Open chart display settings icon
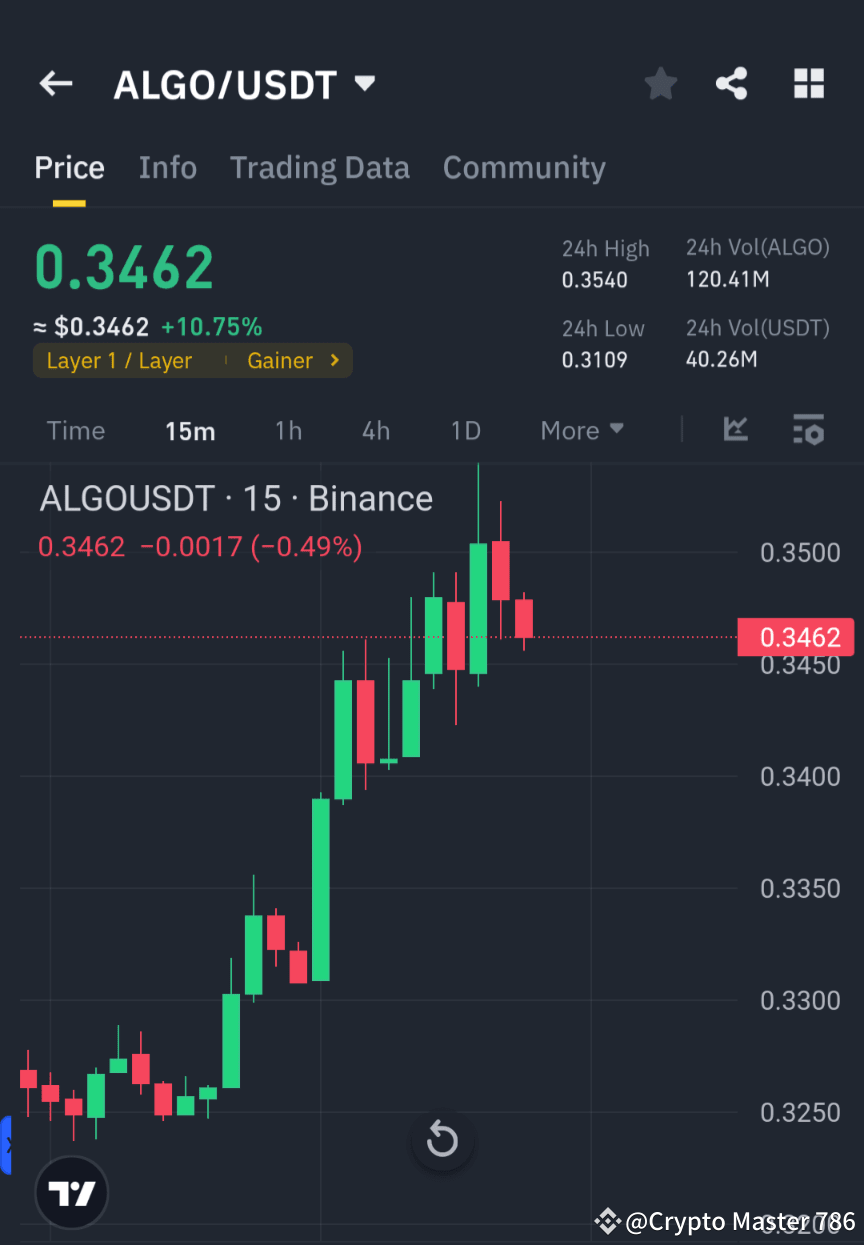The width and height of the screenshot is (864, 1245). pos(808,430)
